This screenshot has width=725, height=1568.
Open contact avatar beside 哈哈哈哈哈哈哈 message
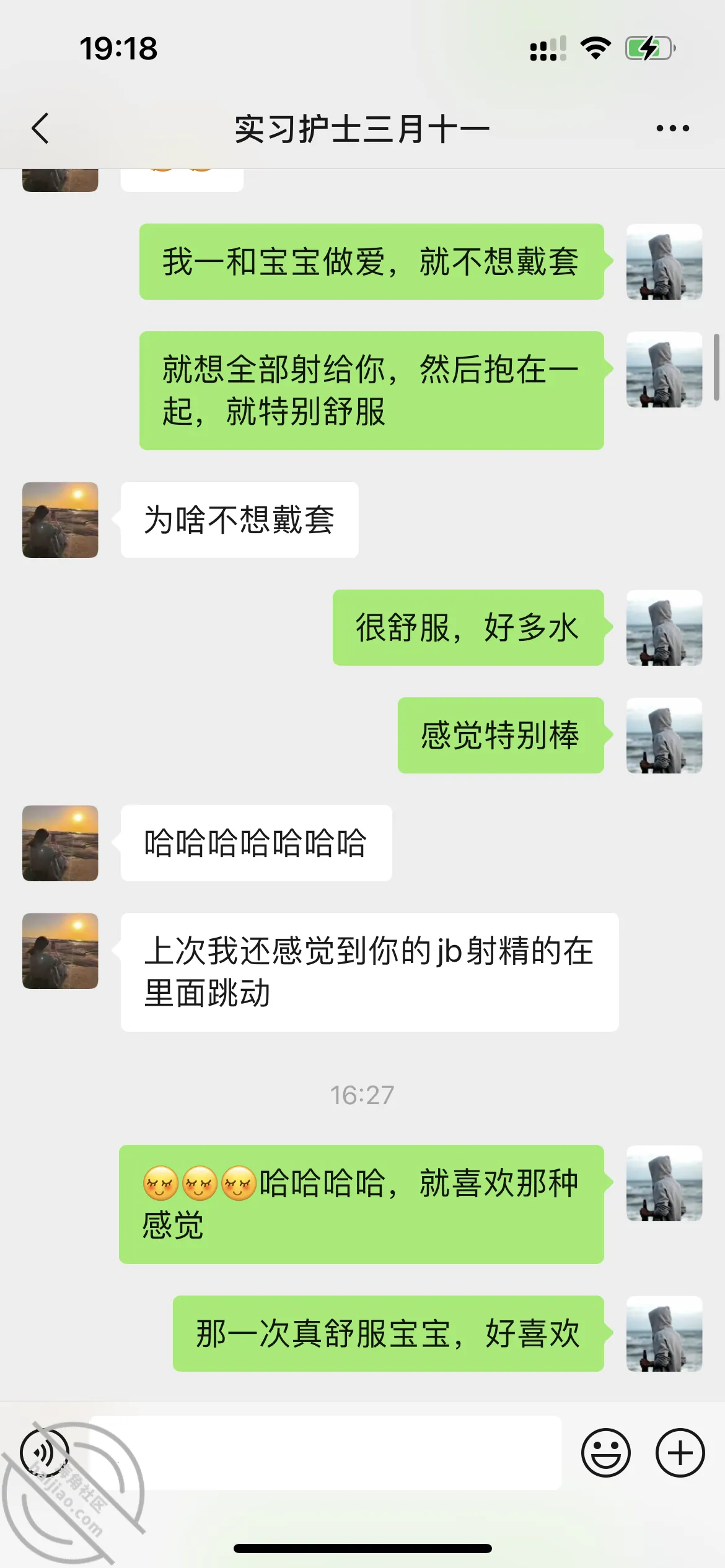[x=60, y=843]
